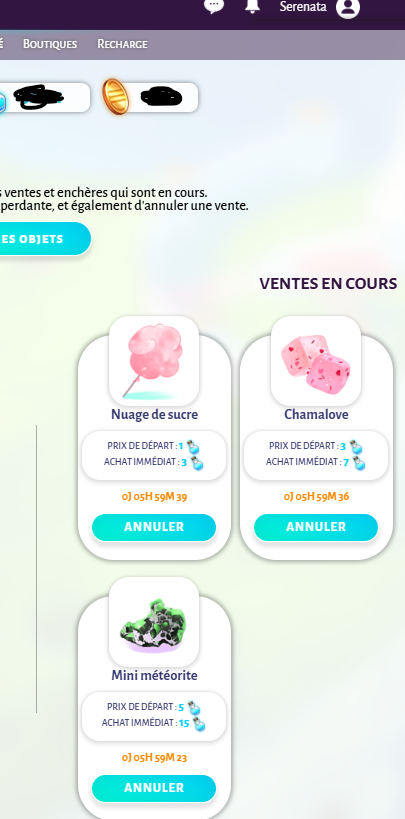The image size is (405, 819).
Task: Tap the gold coin balance
Action: [150, 97]
